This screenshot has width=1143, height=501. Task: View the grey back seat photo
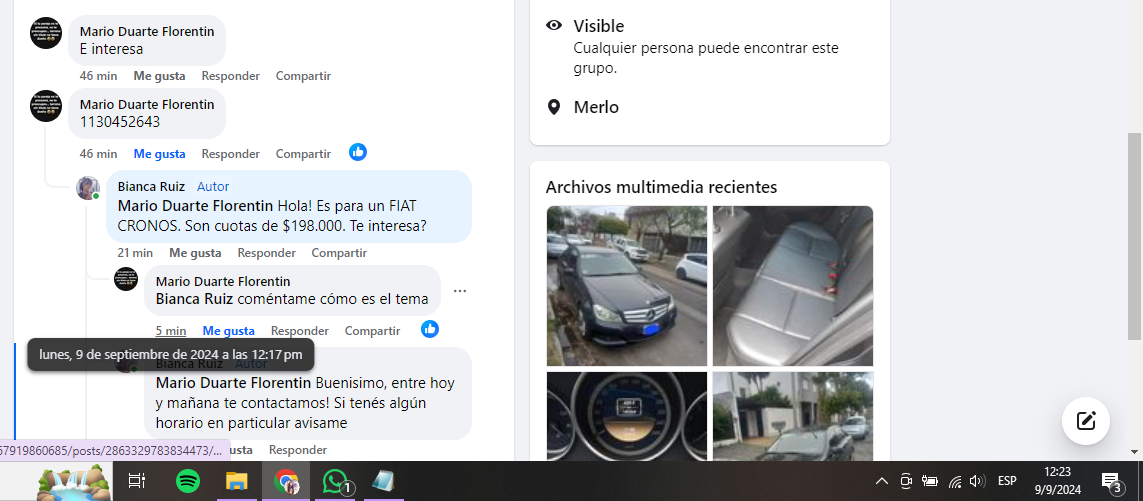coord(792,286)
